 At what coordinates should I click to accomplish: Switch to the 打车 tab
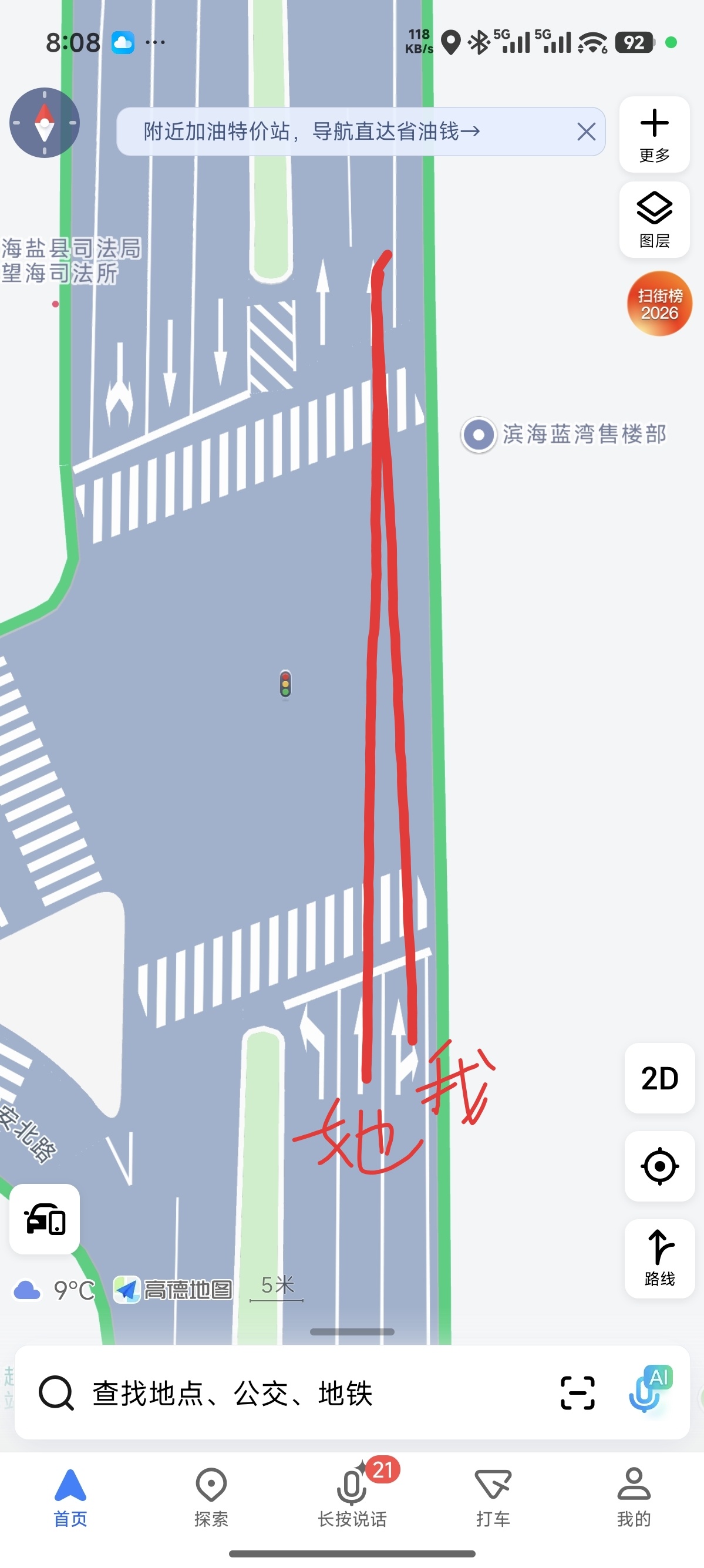coord(493,1498)
